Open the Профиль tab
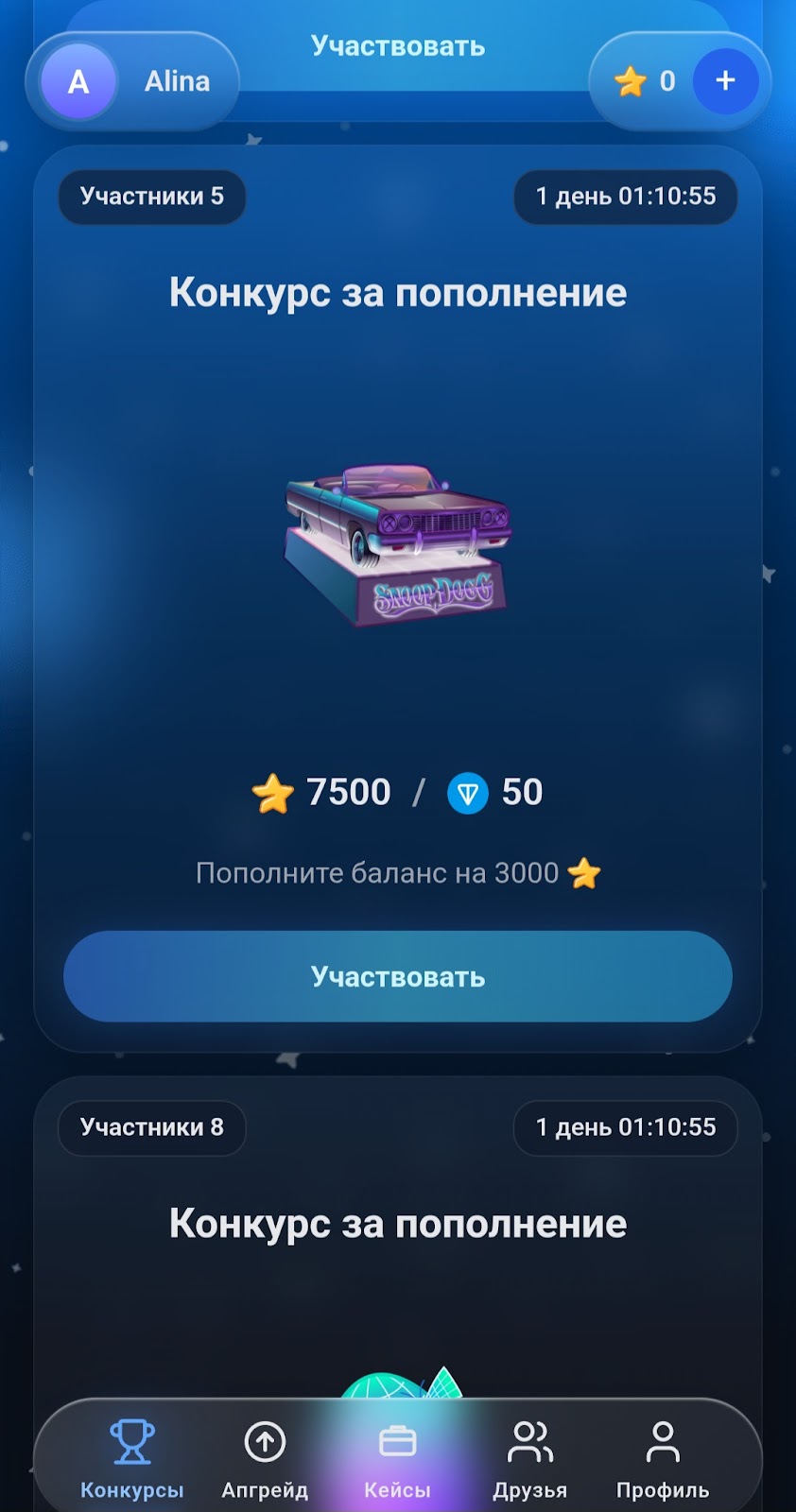 (662, 1459)
